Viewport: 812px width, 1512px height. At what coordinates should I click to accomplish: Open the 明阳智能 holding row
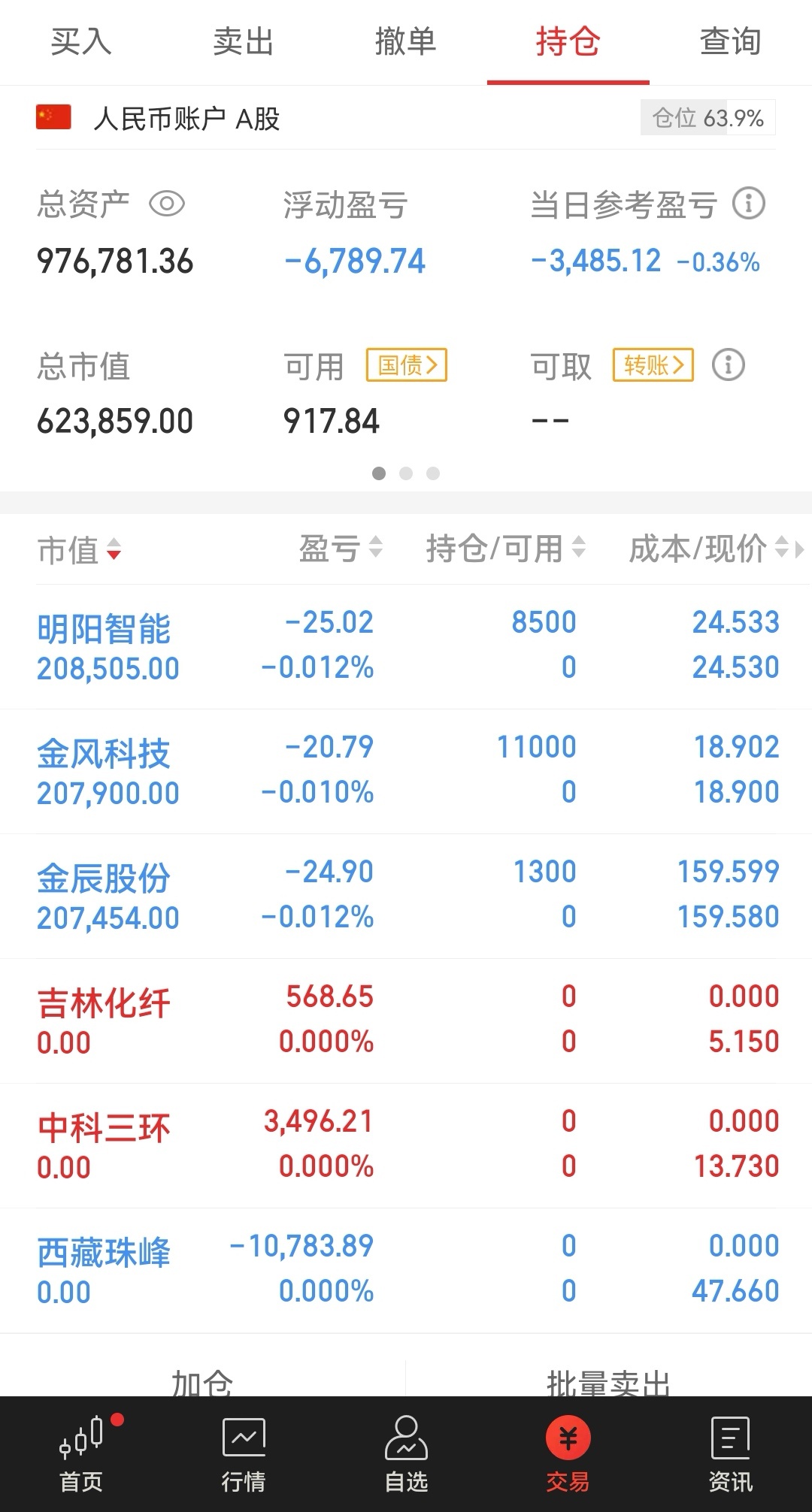click(406, 646)
